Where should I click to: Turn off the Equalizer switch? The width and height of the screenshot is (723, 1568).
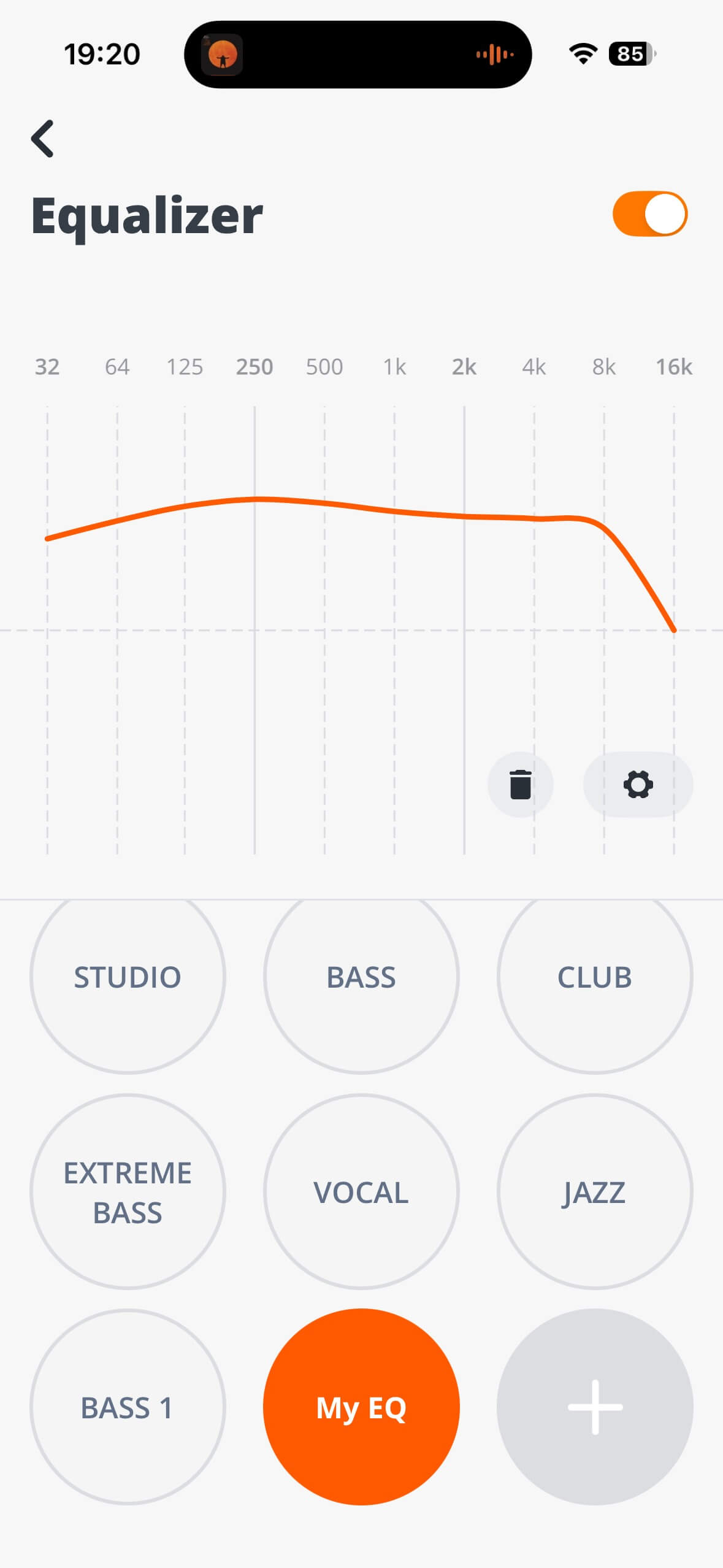tap(649, 213)
